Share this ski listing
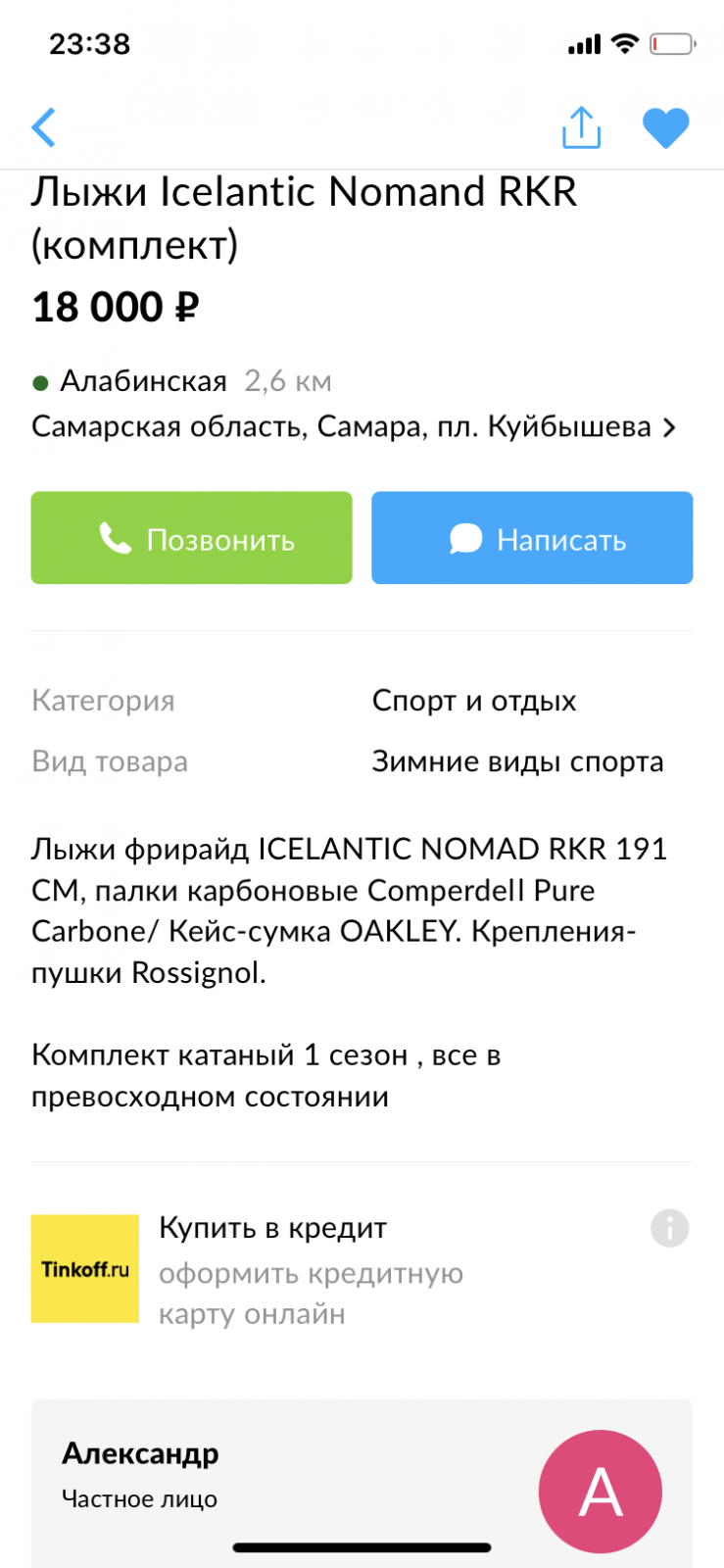This screenshot has width=724, height=1568. click(581, 127)
